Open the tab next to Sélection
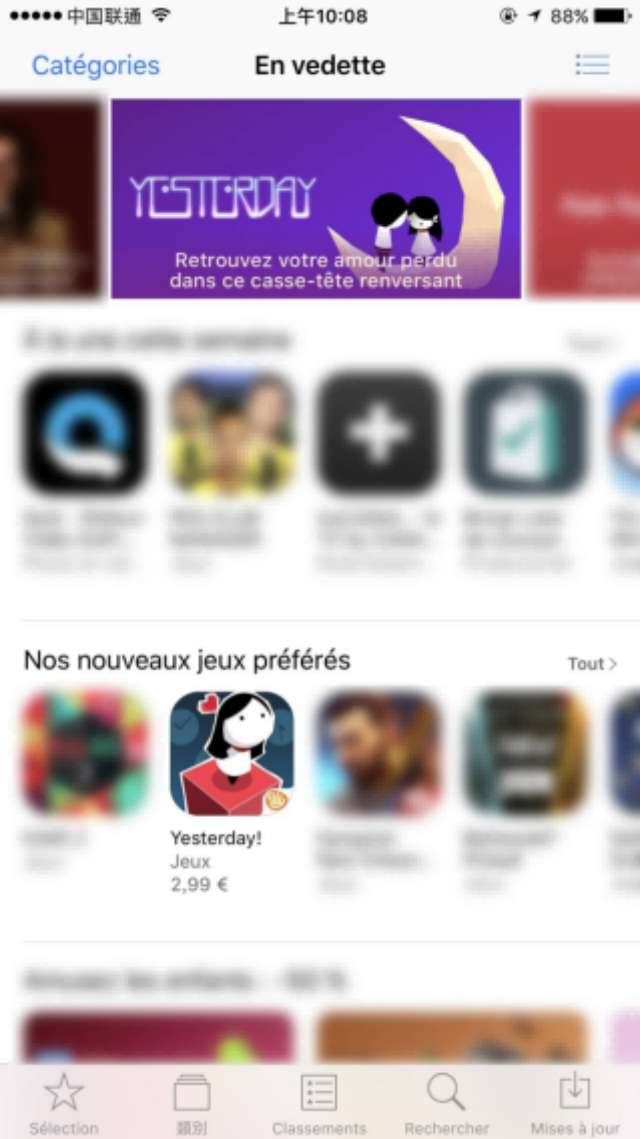 191,1102
